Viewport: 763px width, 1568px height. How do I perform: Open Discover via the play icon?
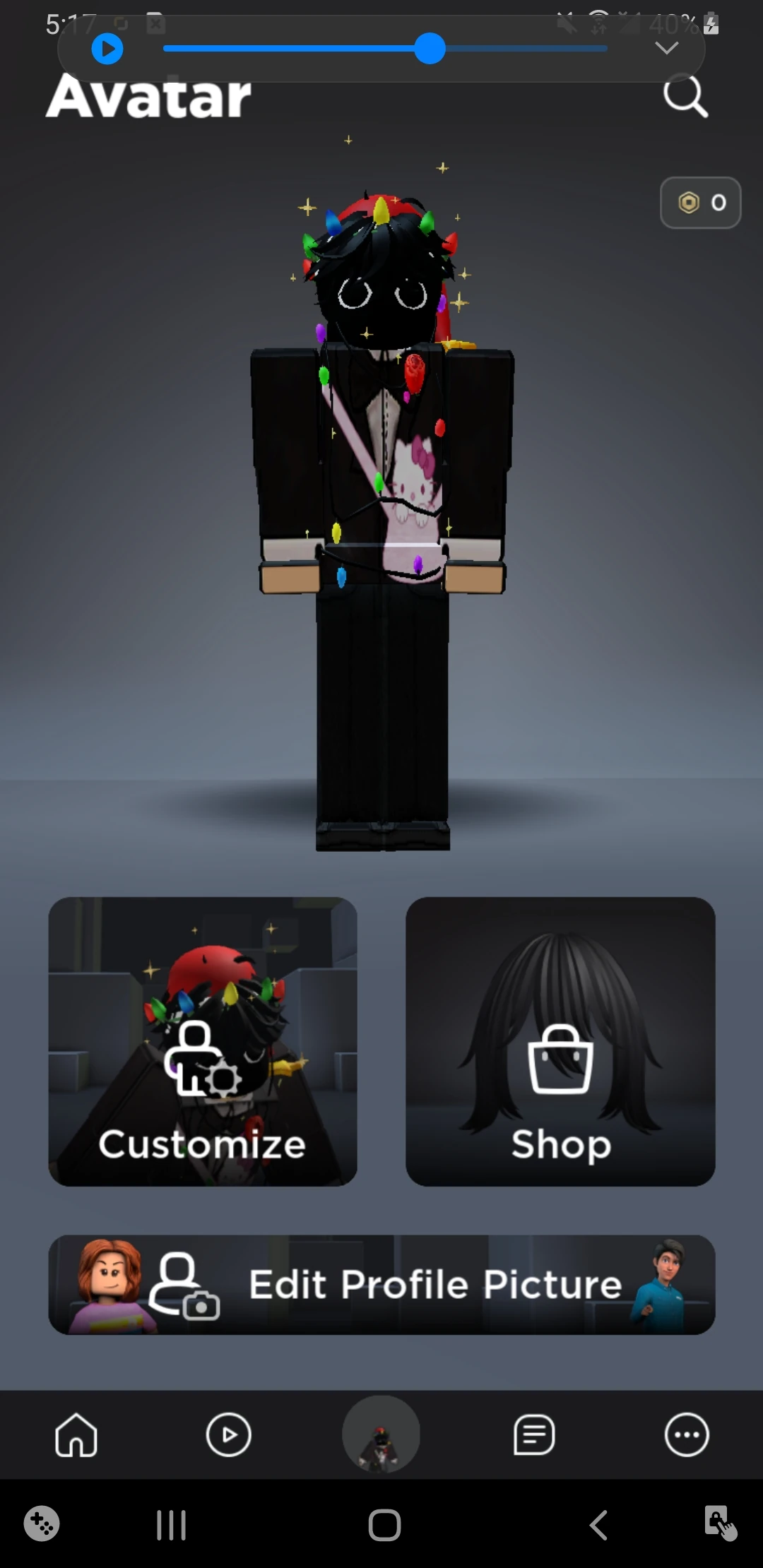pos(228,1434)
